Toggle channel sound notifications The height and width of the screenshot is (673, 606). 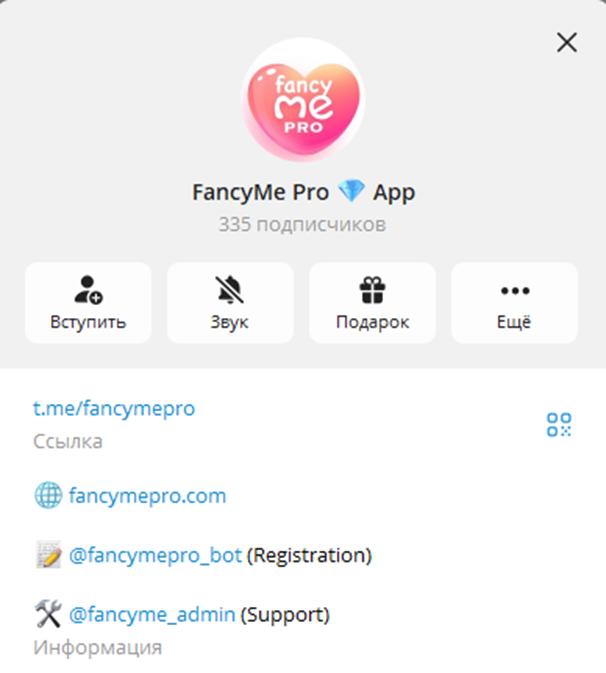point(230,303)
